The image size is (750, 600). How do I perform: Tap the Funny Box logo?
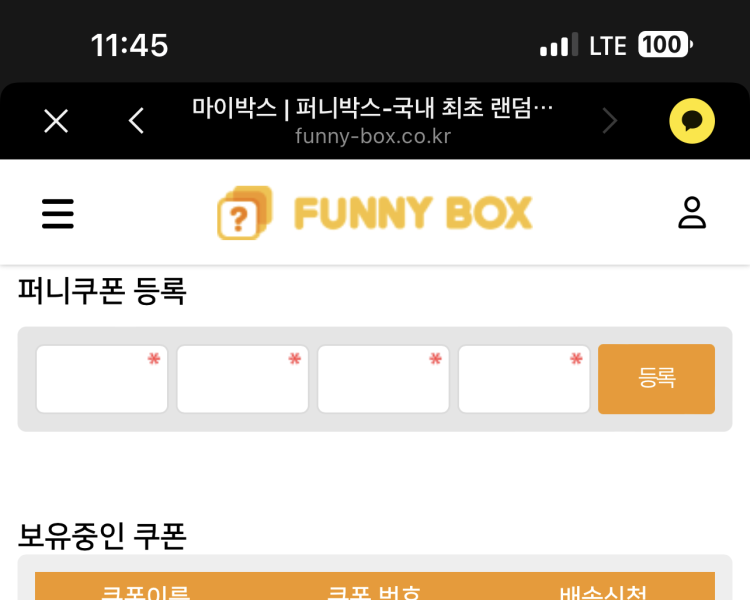click(x=375, y=213)
